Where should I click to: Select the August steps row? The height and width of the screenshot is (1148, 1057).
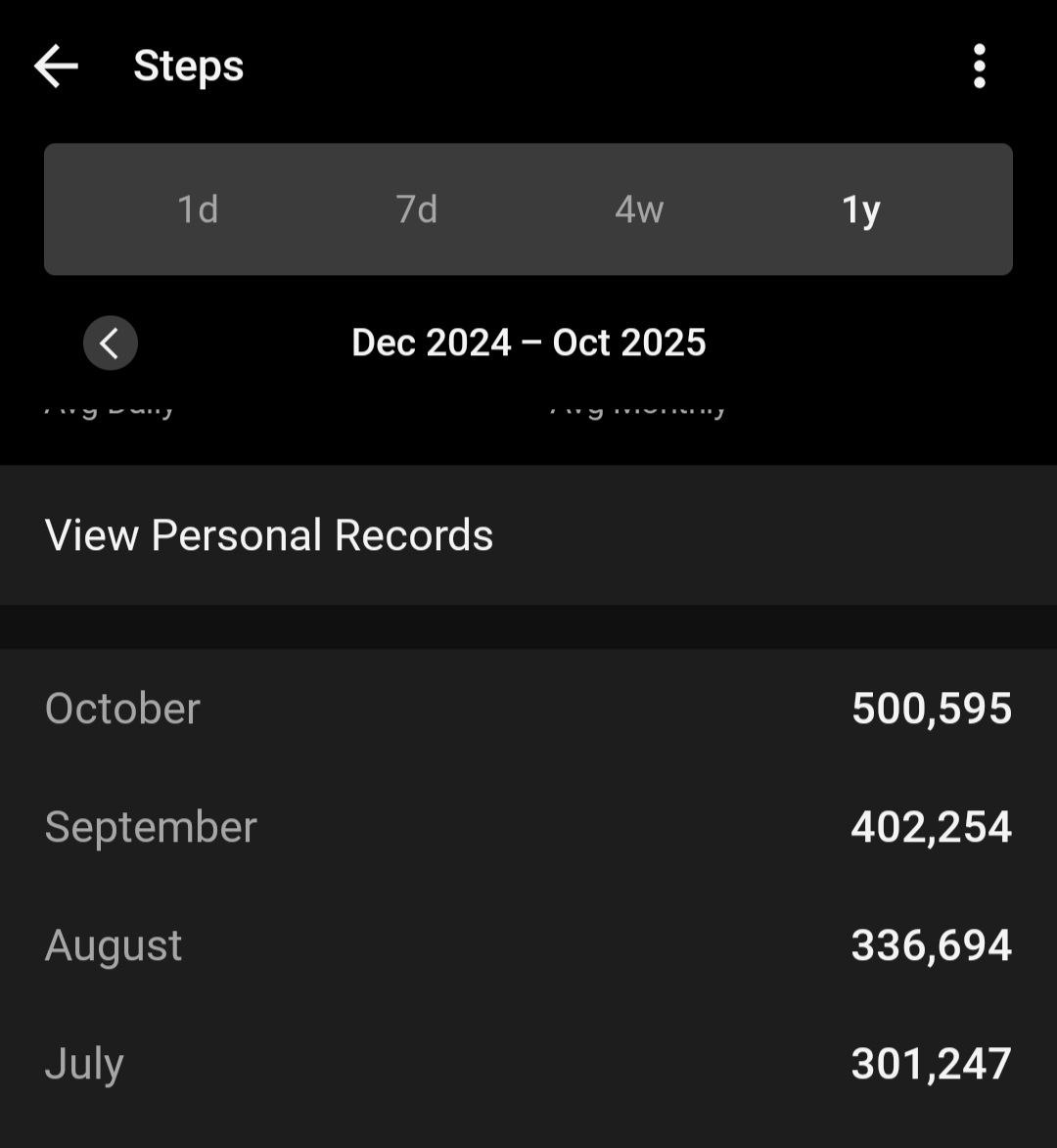coord(528,945)
